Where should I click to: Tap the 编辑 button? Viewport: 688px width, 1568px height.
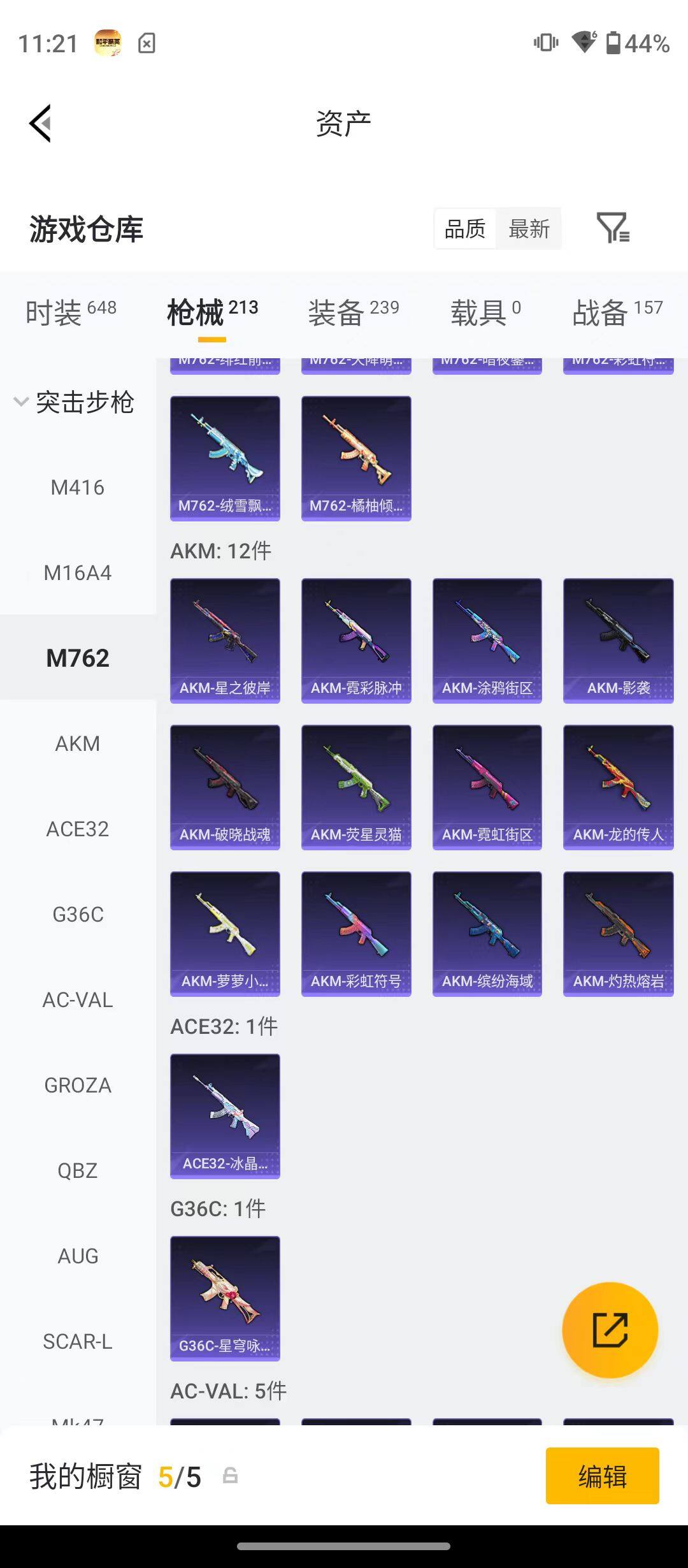click(602, 1476)
